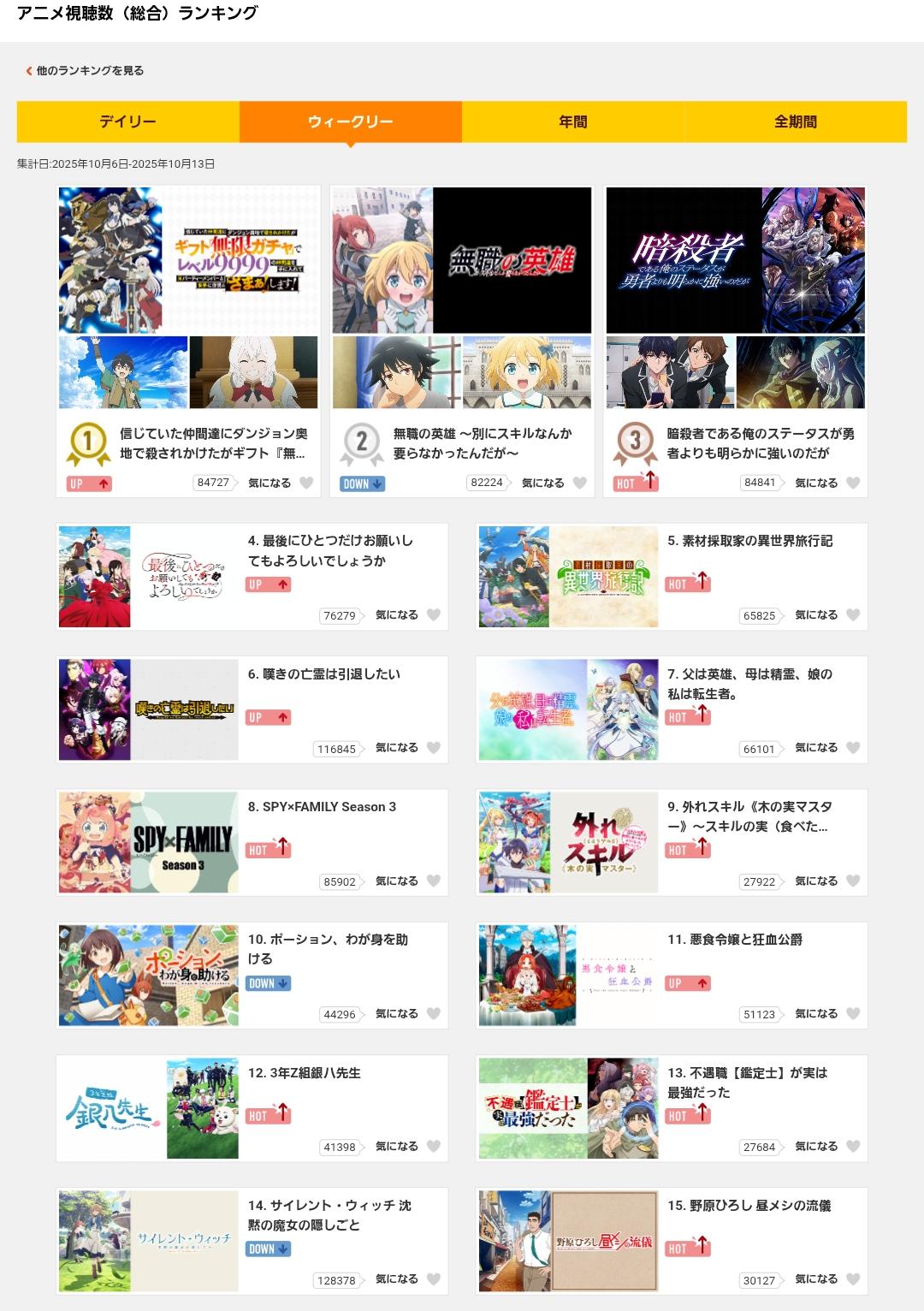Tap the 気になる heart for SPY×FAMILY Season 3

click(x=434, y=881)
